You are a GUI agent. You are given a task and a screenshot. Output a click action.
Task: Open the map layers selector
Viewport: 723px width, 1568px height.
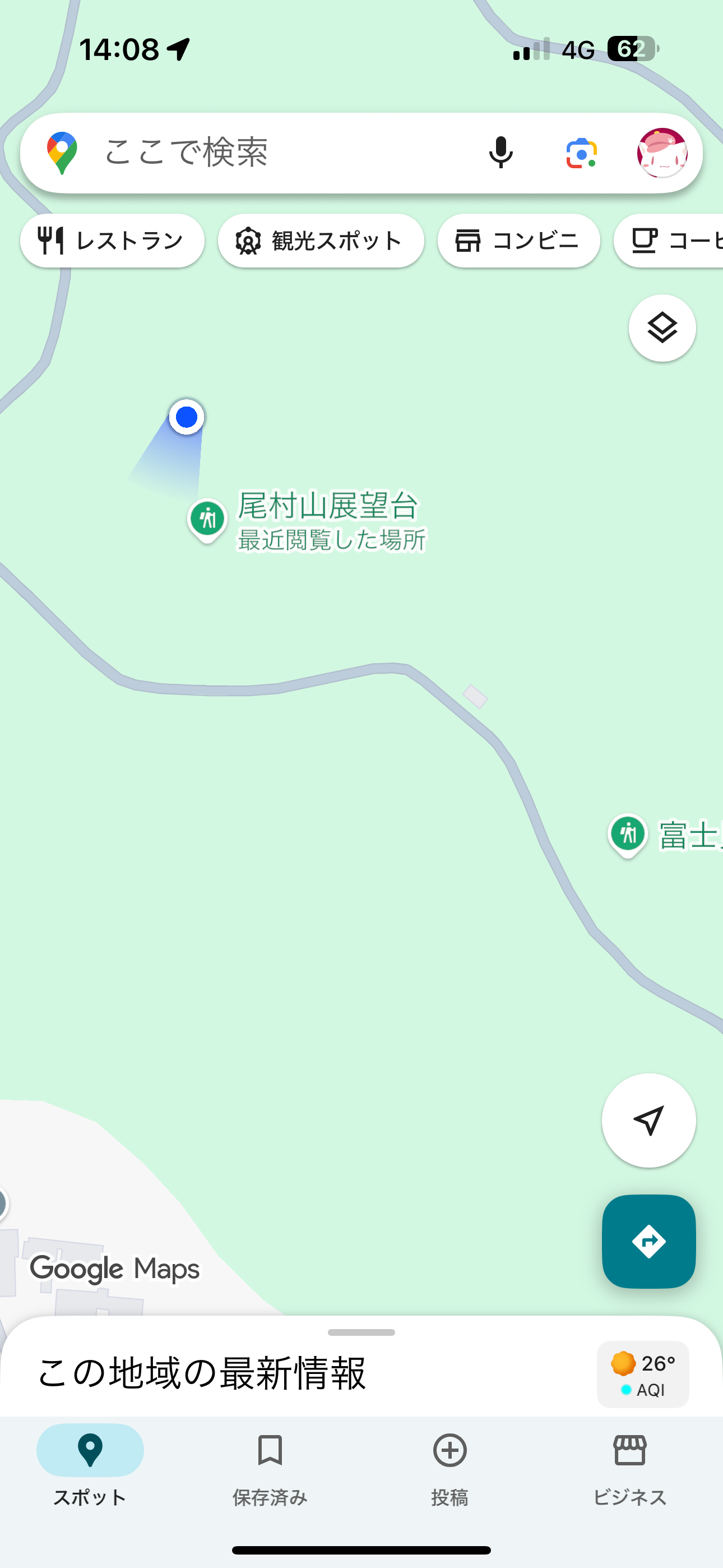point(662,328)
